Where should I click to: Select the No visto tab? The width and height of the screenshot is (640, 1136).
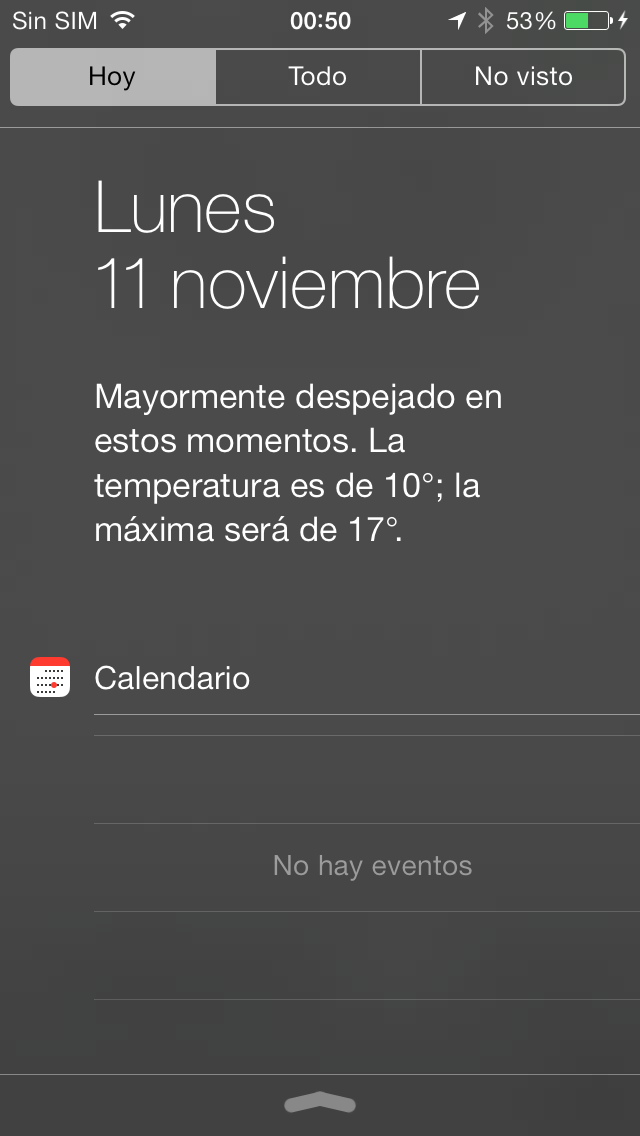click(x=523, y=77)
